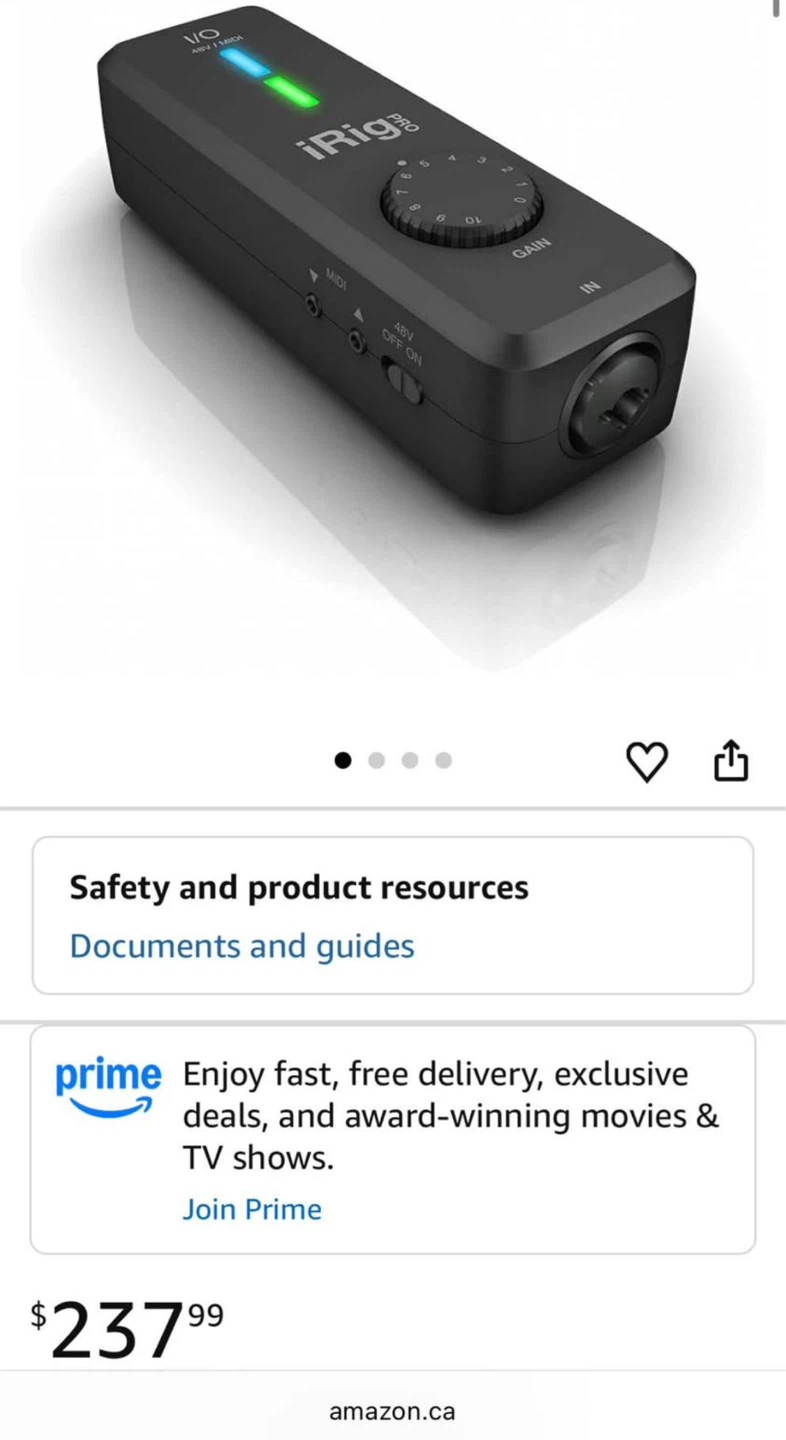The height and width of the screenshot is (1440, 786).
Task: Add this iRig to your wish list
Action: click(646, 762)
